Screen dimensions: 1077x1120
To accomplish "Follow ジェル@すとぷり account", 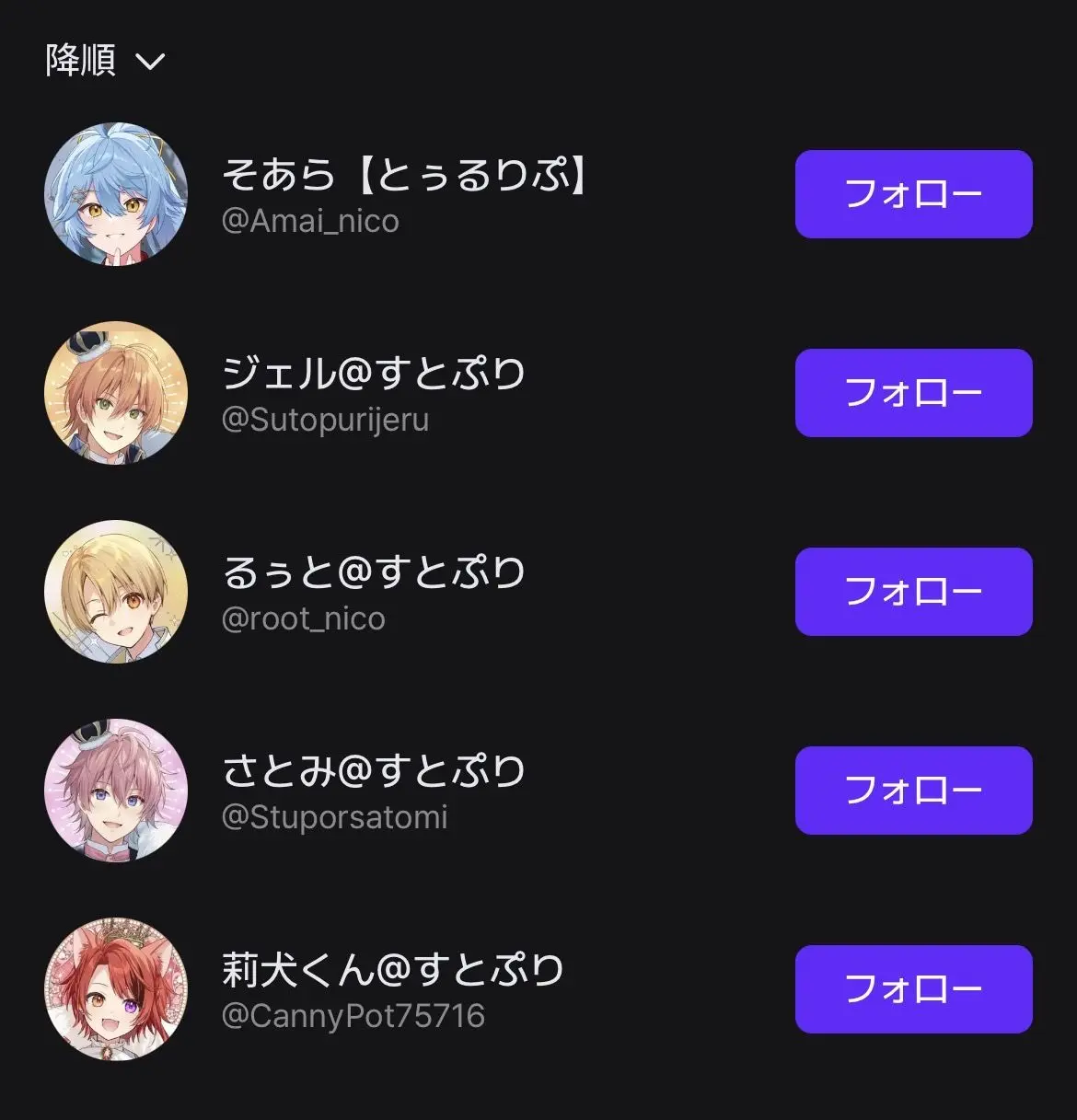I will pyautogui.click(x=913, y=393).
